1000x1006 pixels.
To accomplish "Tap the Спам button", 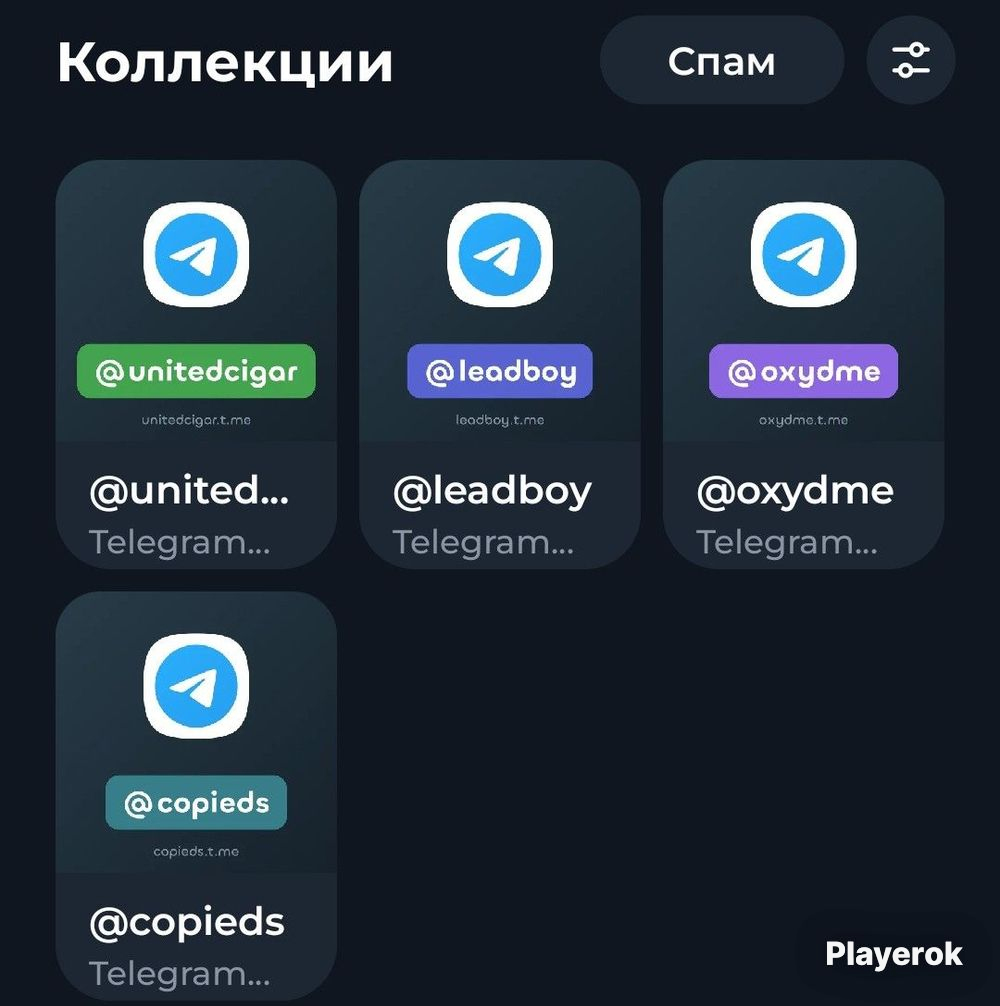I will [721, 61].
